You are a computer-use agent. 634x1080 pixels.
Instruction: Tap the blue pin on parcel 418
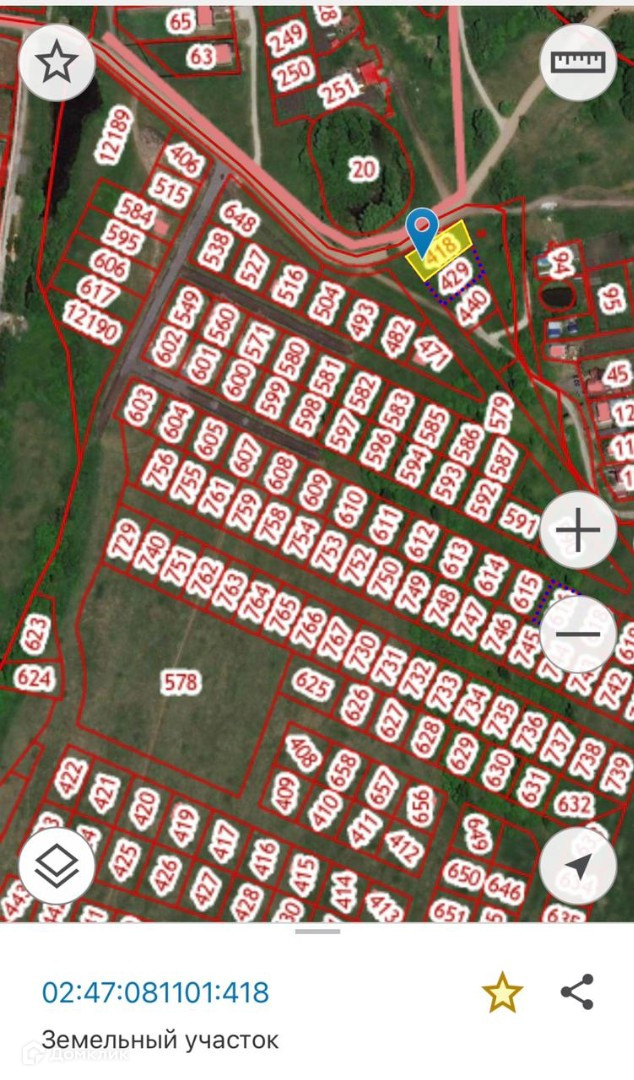pos(422,233)
